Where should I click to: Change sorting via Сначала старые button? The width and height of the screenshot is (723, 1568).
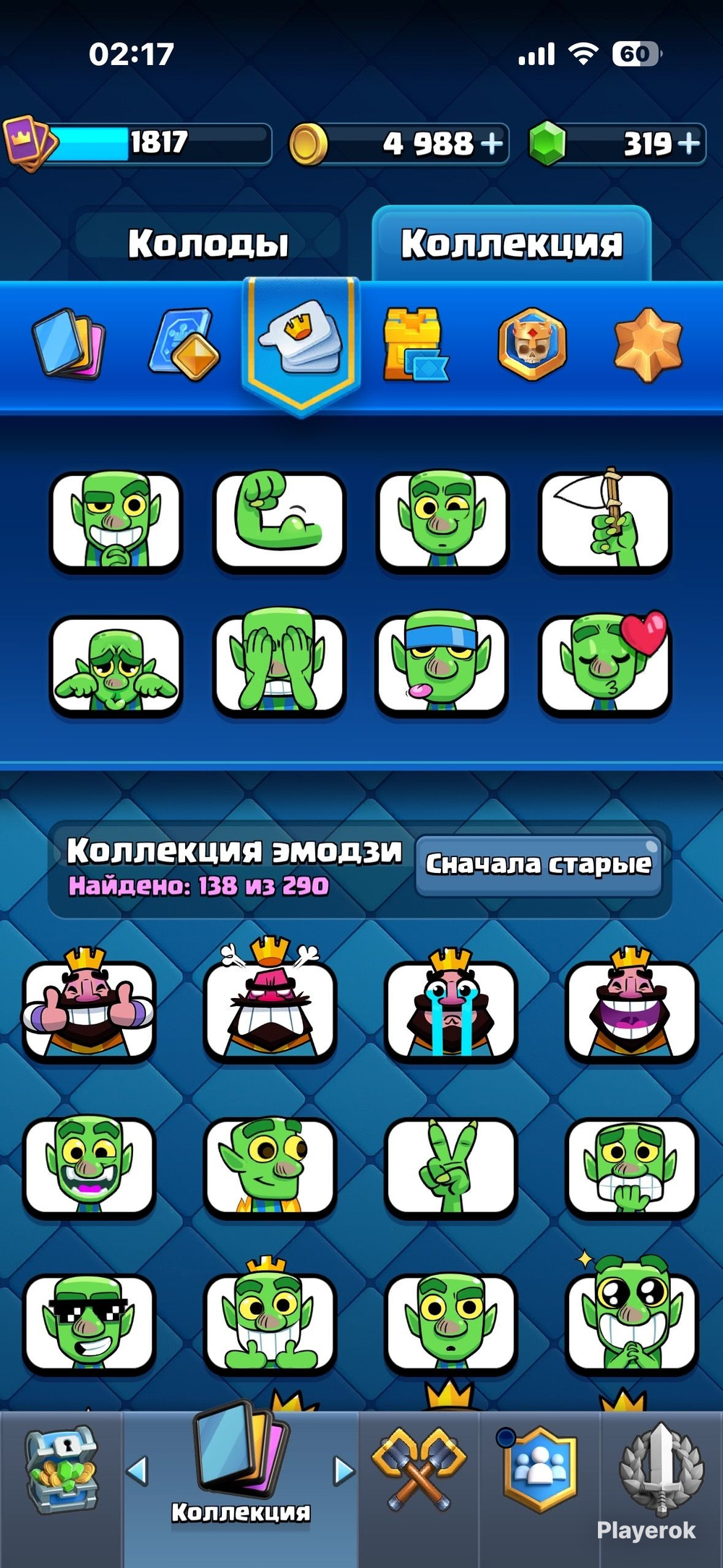click(539, 865)
